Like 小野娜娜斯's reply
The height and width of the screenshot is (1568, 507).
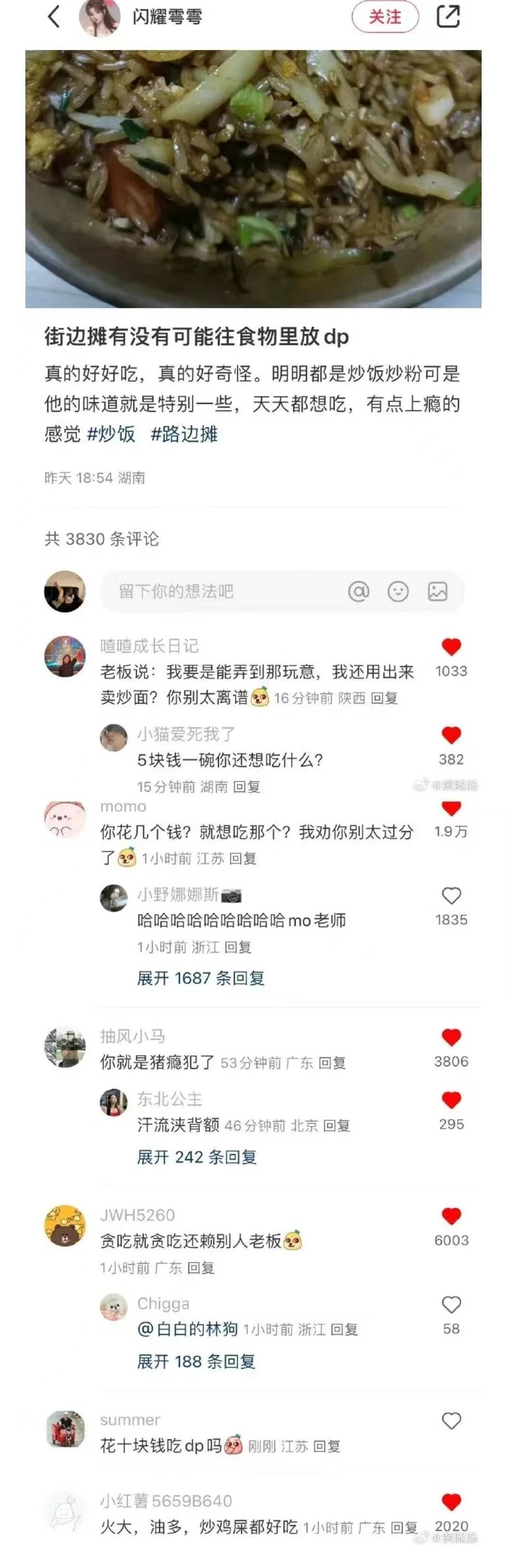(x=451, y=895)
